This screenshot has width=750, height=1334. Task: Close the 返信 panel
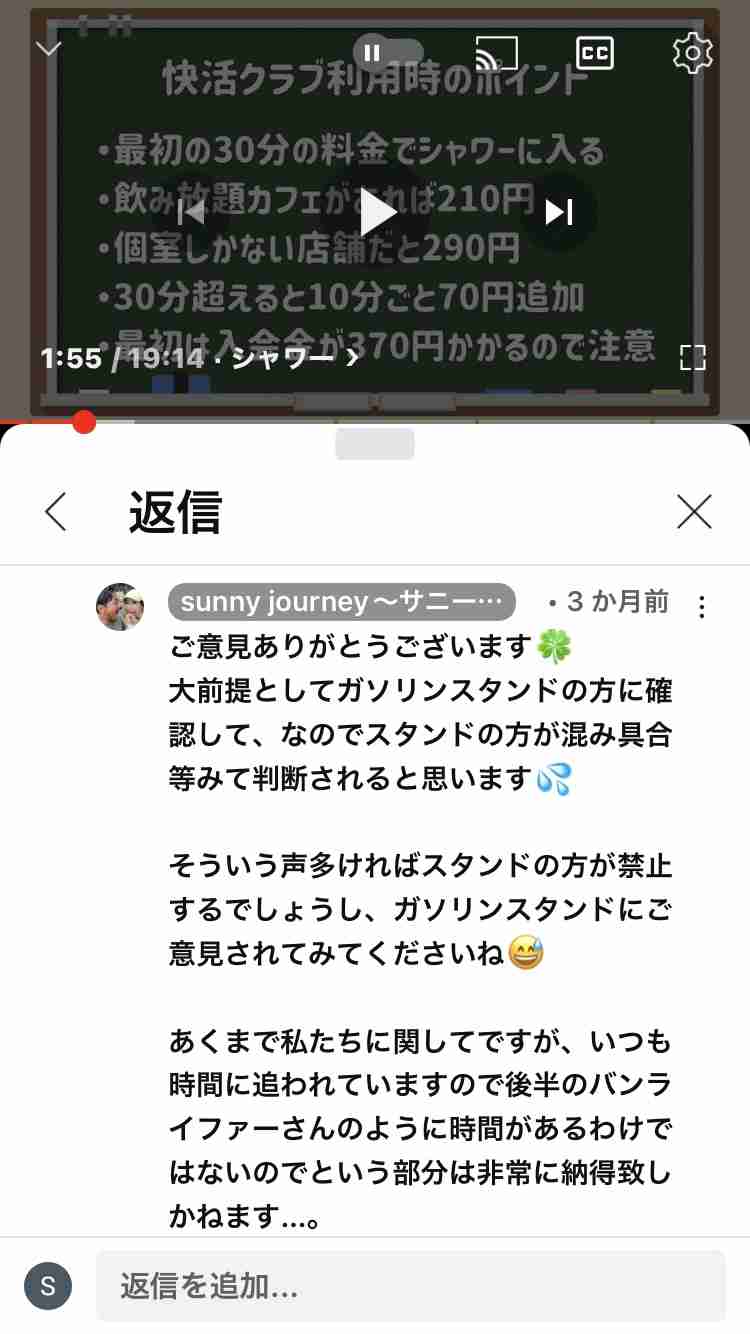[694, 512]
